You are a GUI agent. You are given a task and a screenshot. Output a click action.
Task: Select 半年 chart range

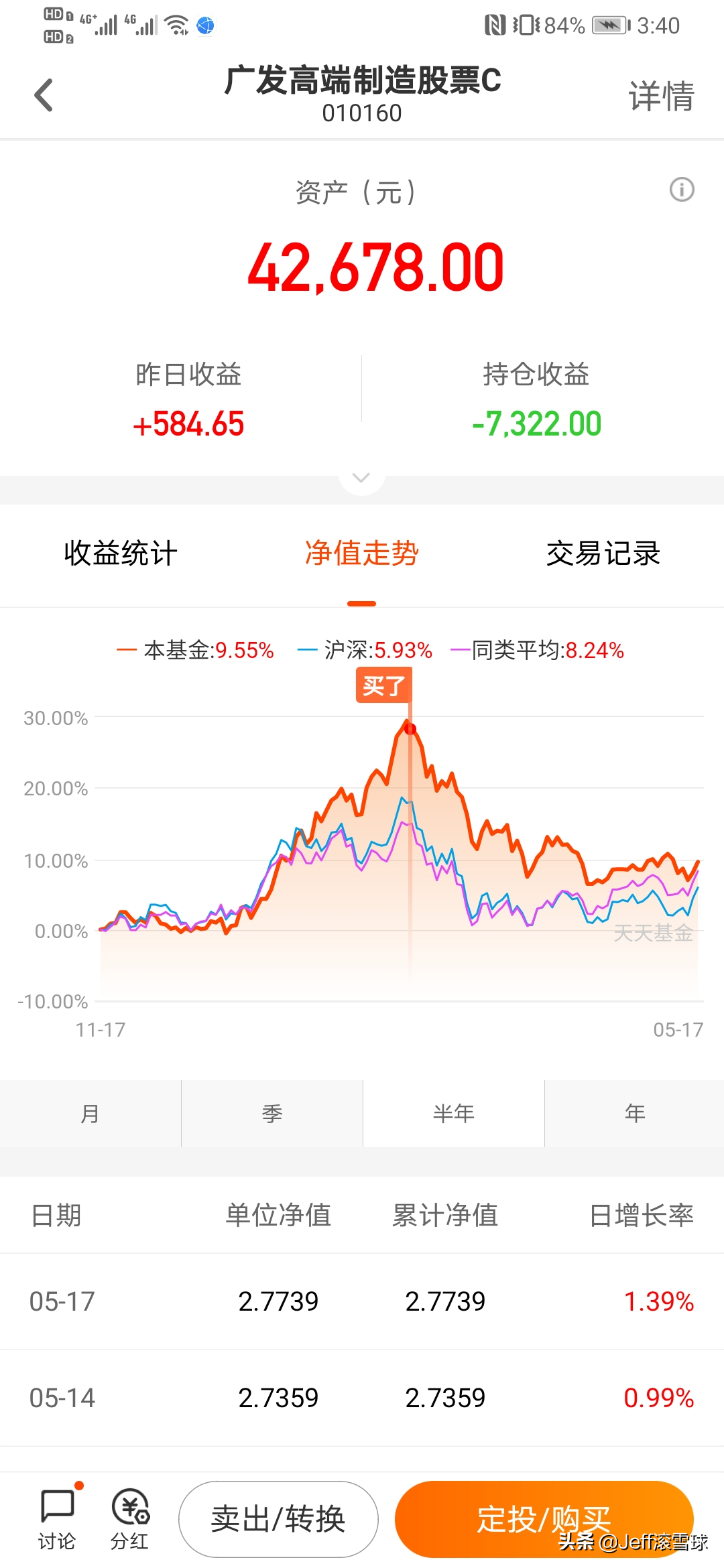(x=454, y=1114)
